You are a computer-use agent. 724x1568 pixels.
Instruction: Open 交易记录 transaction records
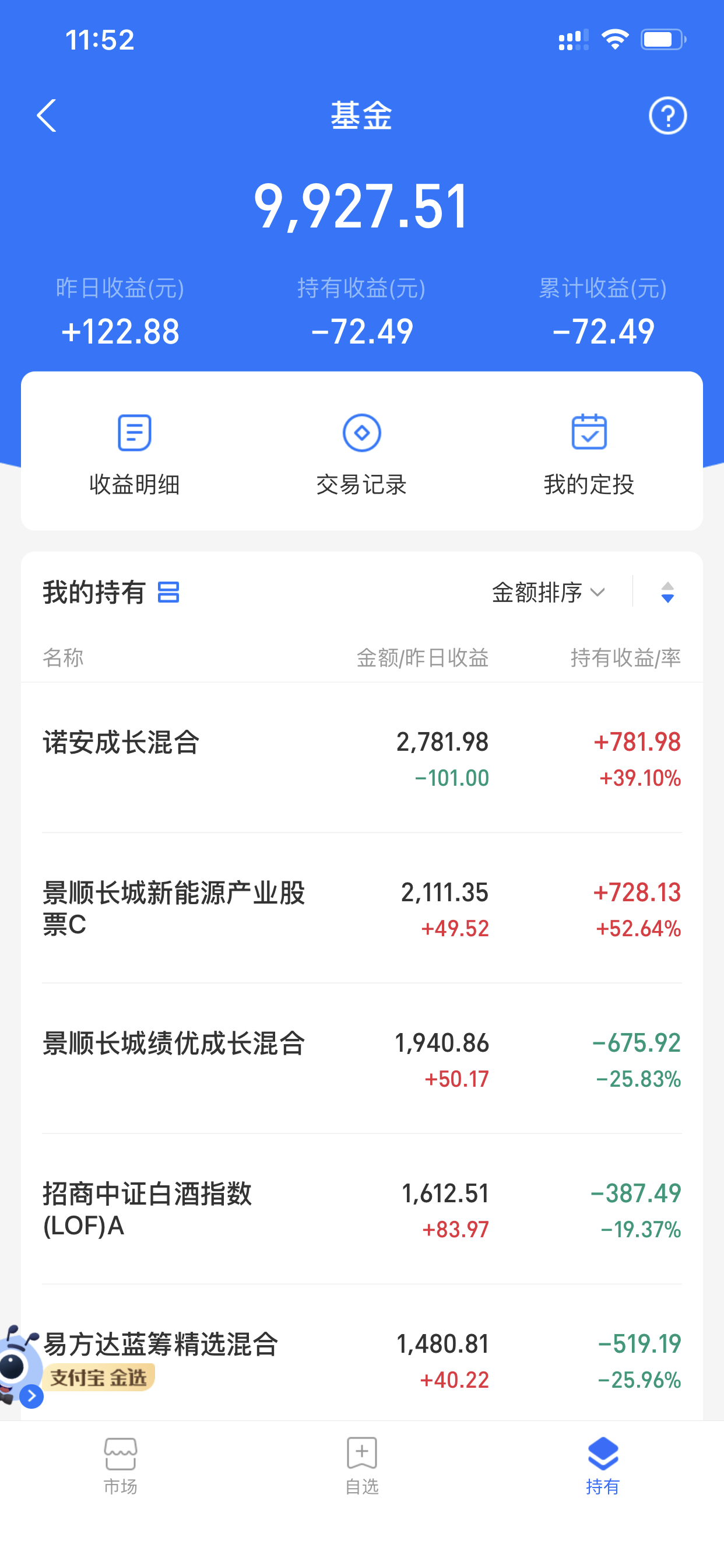[x=361, y=453]
